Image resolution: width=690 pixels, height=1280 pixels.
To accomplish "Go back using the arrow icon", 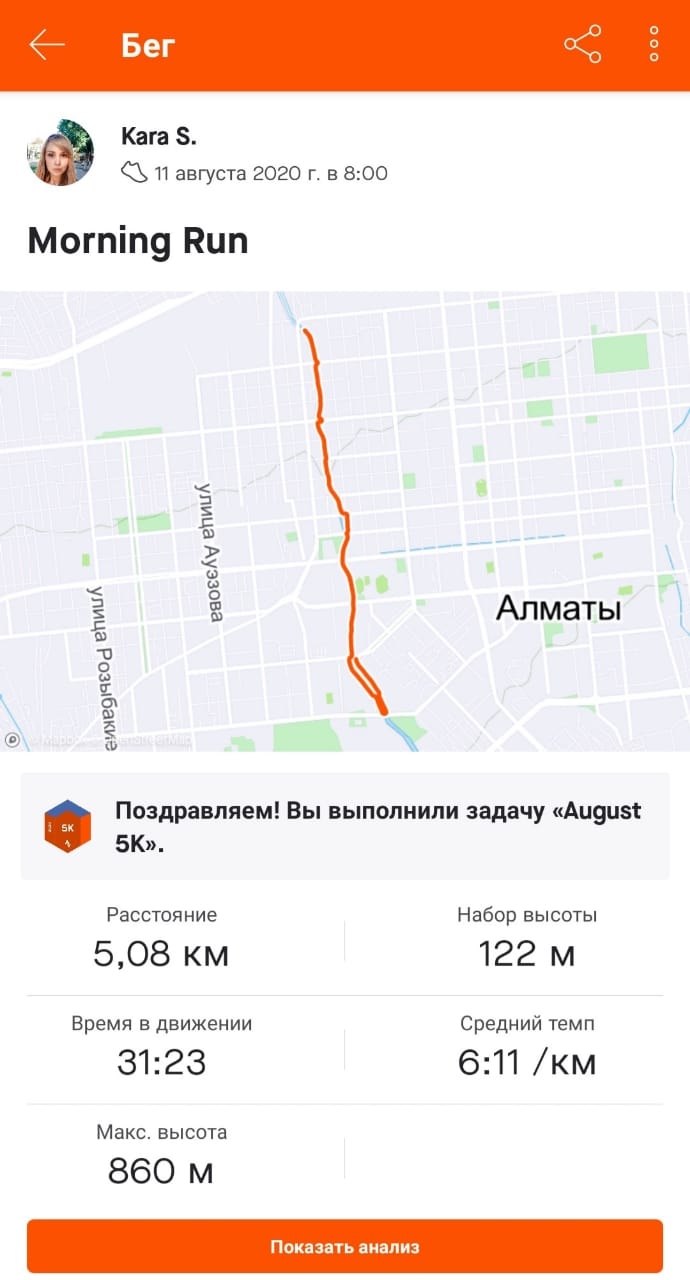I will pyautogui.click(x=47, y=45).
